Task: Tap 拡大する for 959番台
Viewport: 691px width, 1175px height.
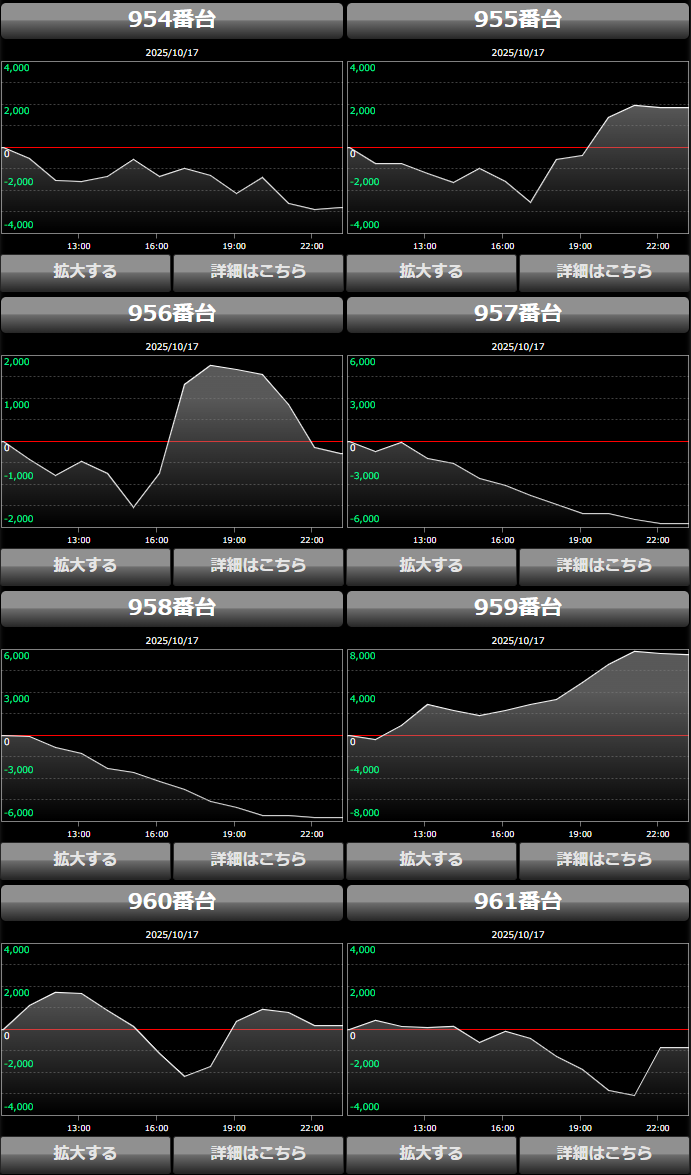Action: coord(431,859)
